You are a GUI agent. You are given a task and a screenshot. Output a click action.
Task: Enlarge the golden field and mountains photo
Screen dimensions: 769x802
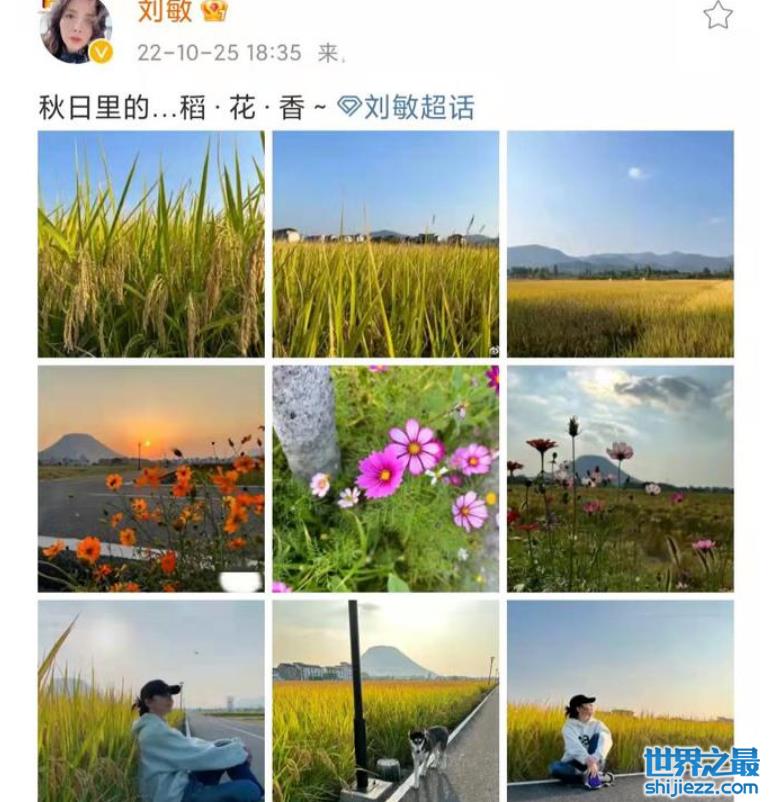(620, 244)
